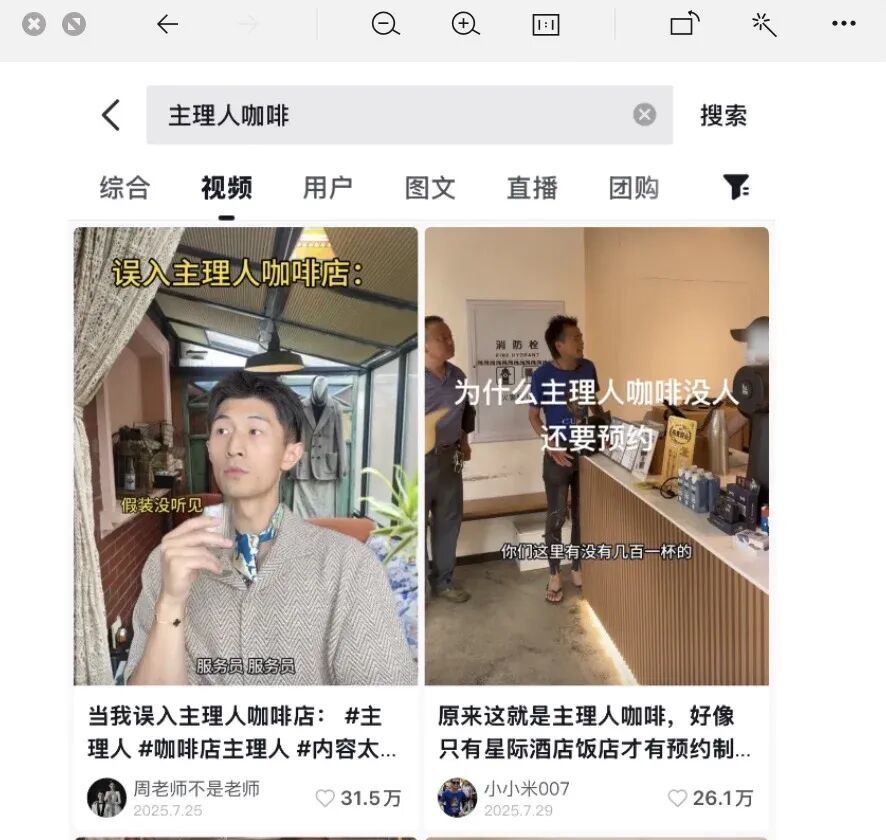Tap the search field containing 主理人咖啡

(390, 115)
